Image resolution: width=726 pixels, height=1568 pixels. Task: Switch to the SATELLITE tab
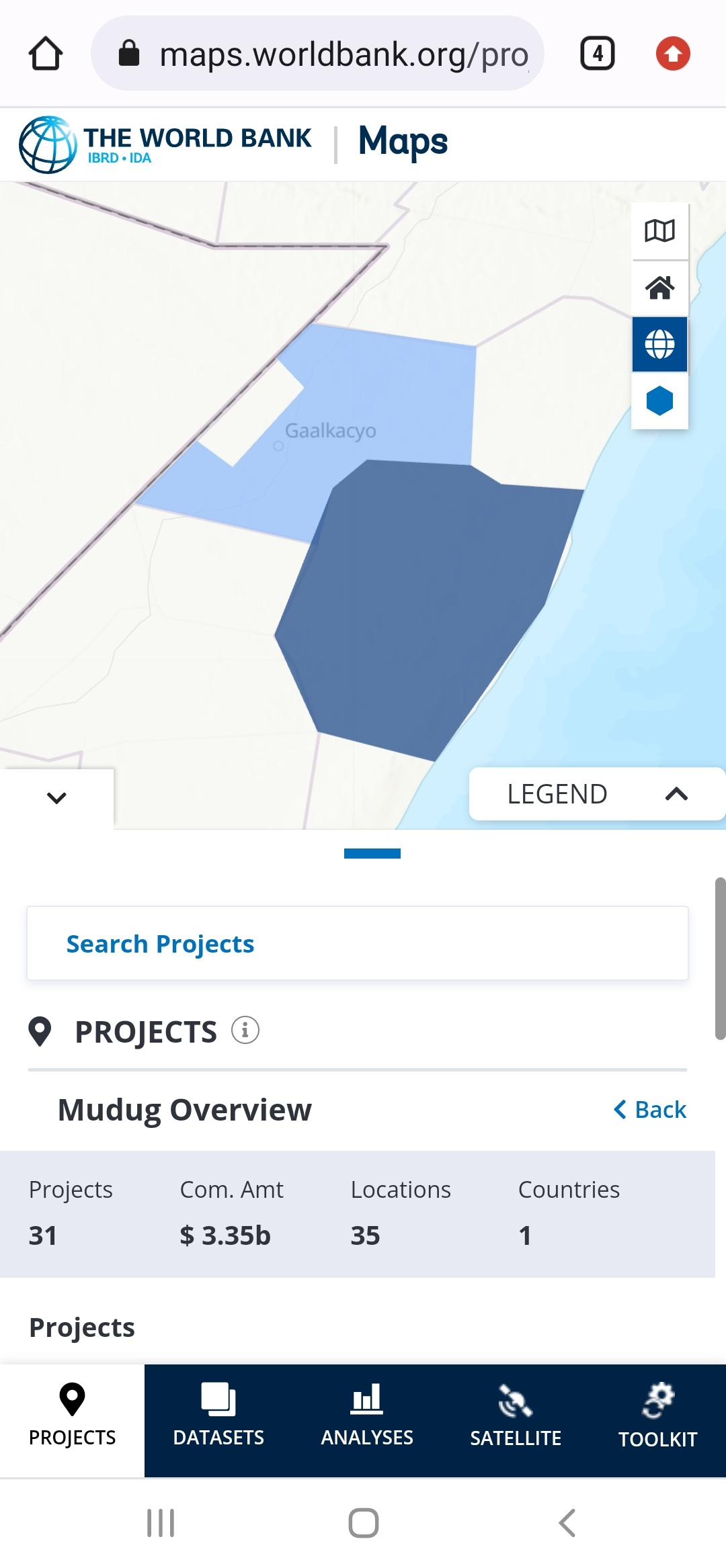[516, 1414]
